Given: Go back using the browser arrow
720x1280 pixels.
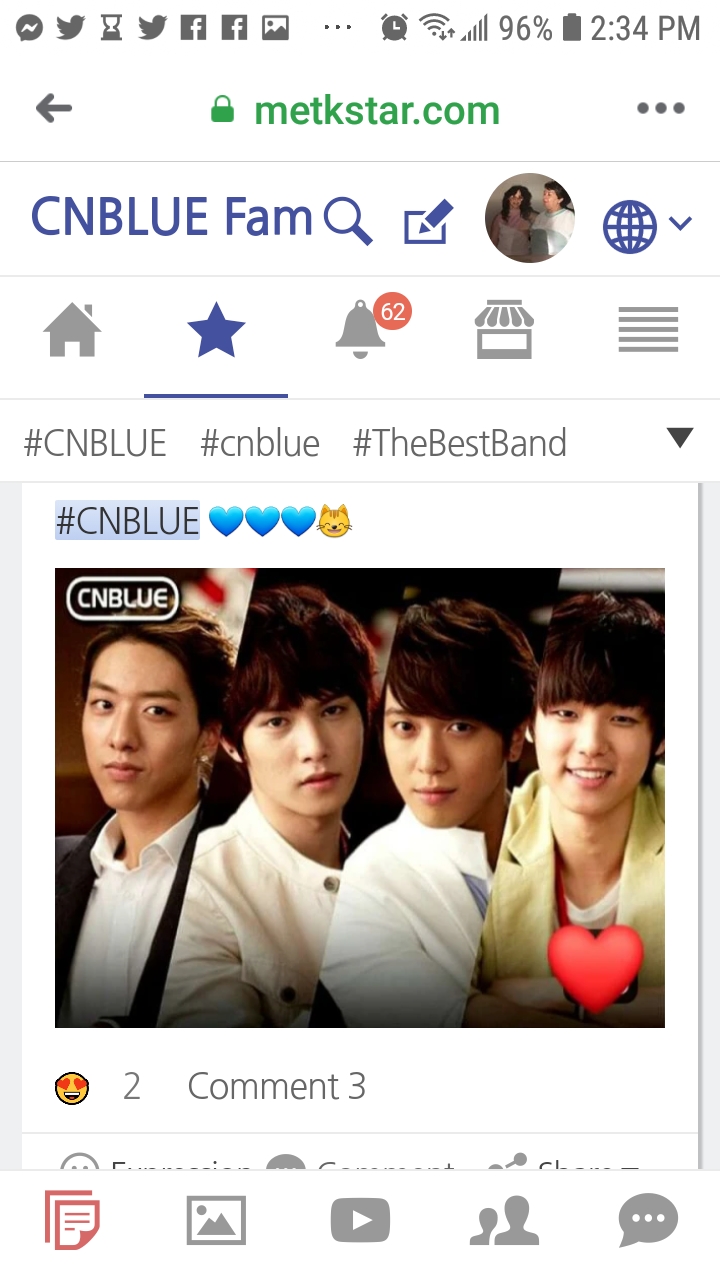Looking at the screenshot, I should [x=54, y=109].
